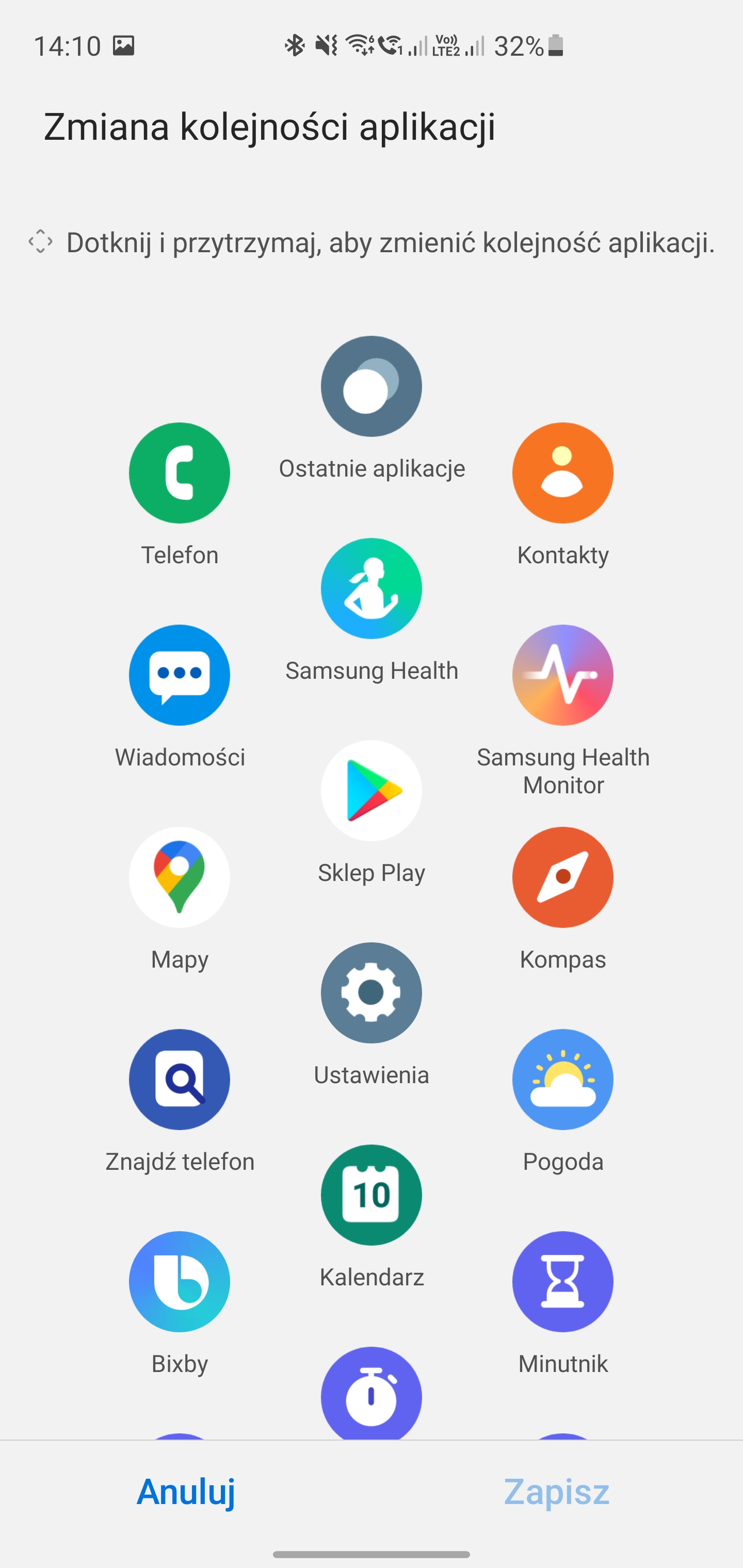
Task: Select the Telefon app icon
Action: 180,473
